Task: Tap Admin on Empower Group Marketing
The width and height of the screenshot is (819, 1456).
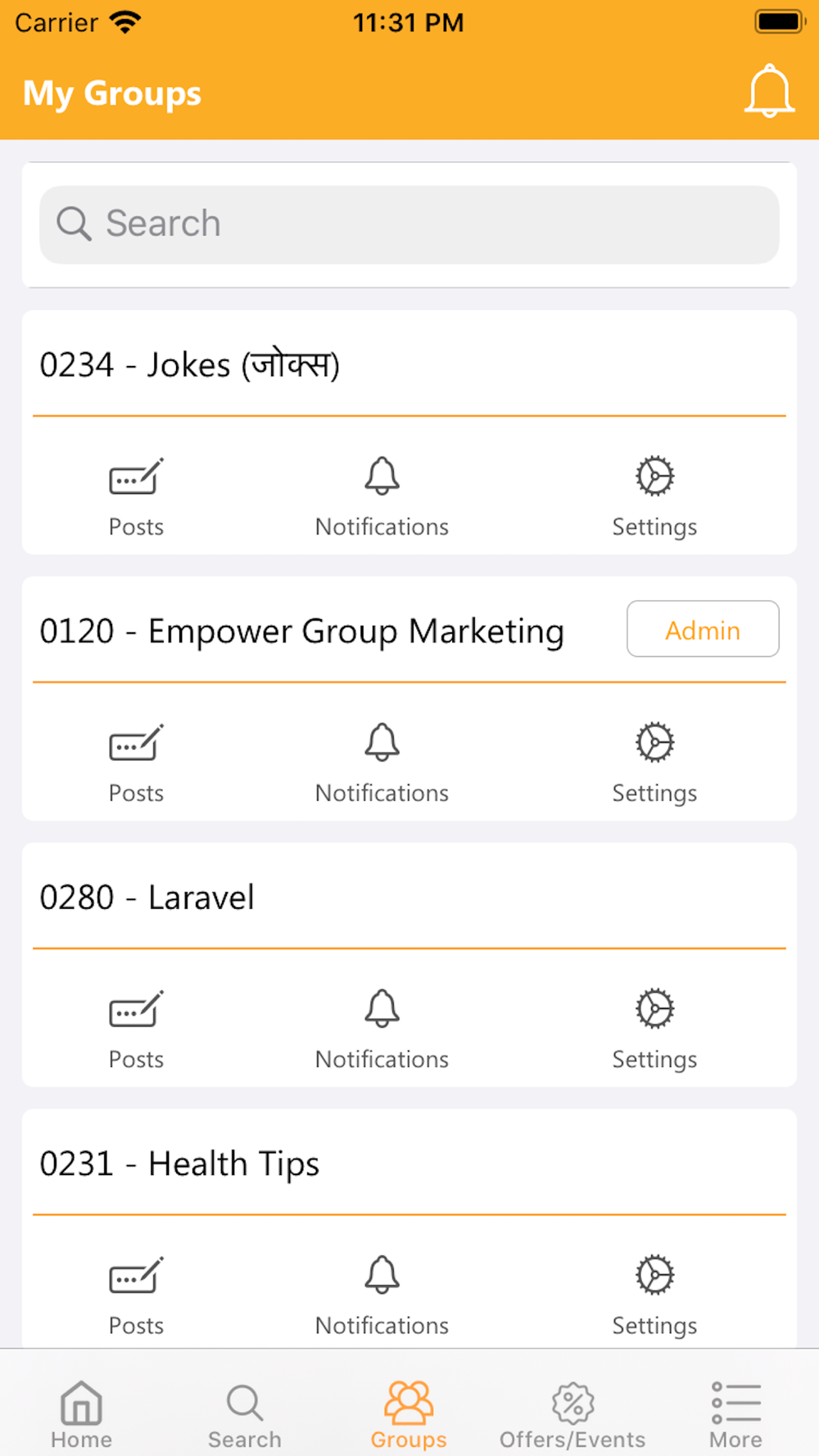Action: point(703,630)
